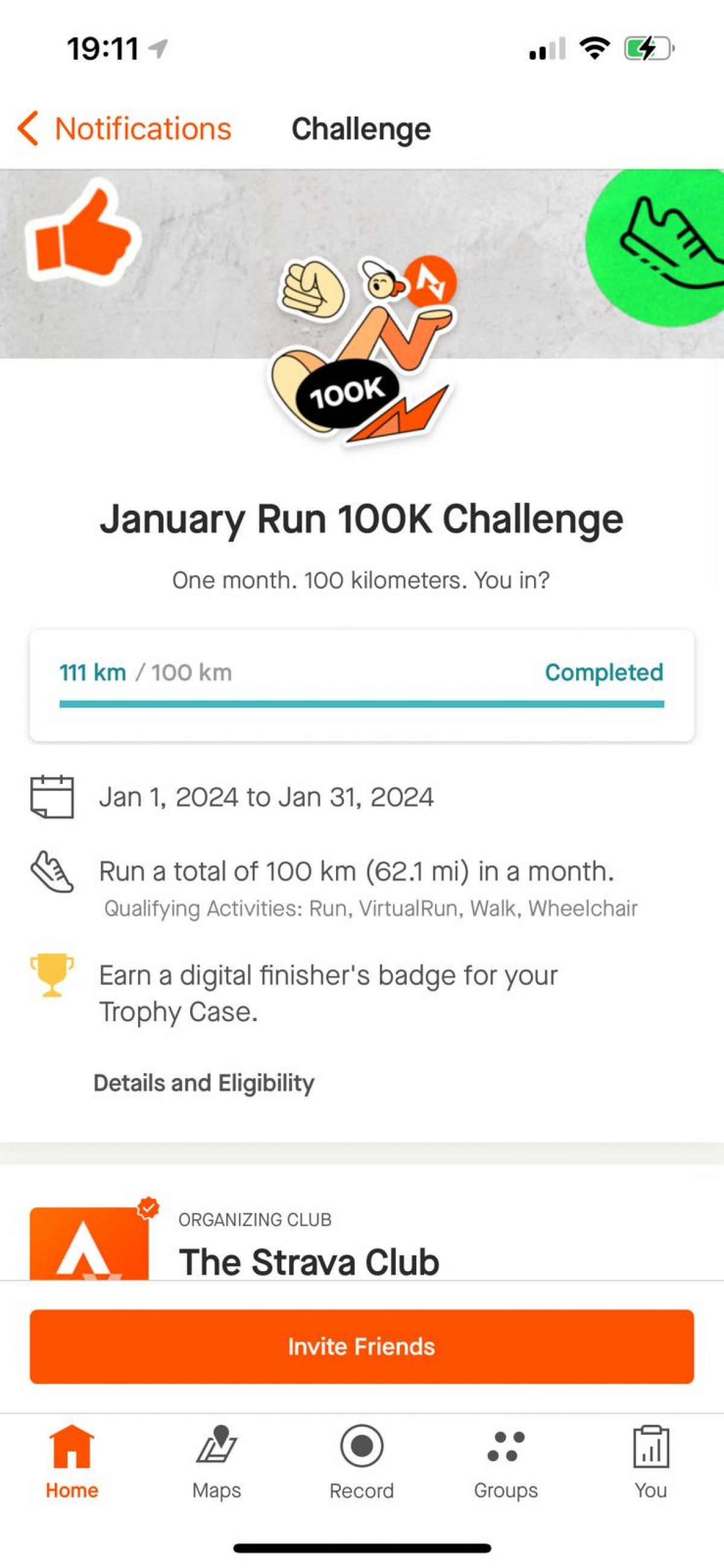
Task: Go back to Notifications
Action: pos(125,129)
